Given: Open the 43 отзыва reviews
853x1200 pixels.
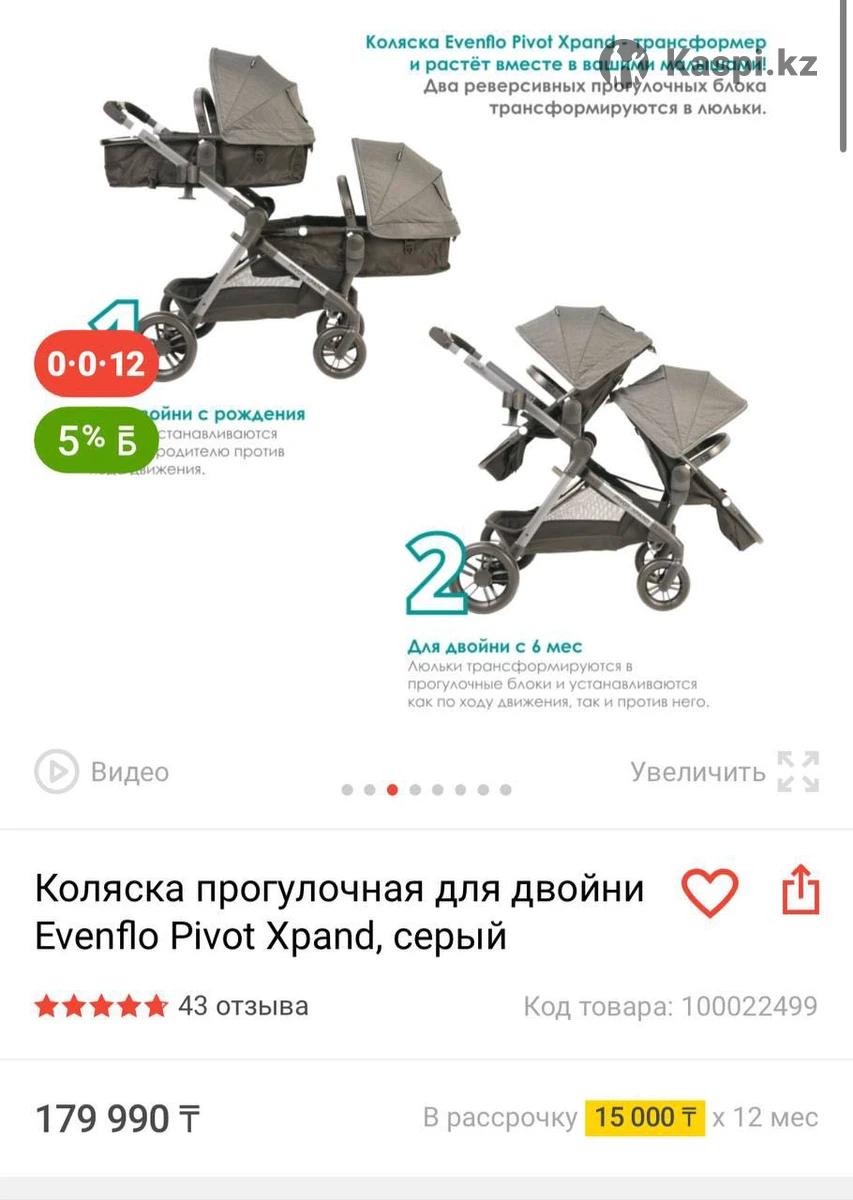Looking at the screenshot, I should (242, 1005).
